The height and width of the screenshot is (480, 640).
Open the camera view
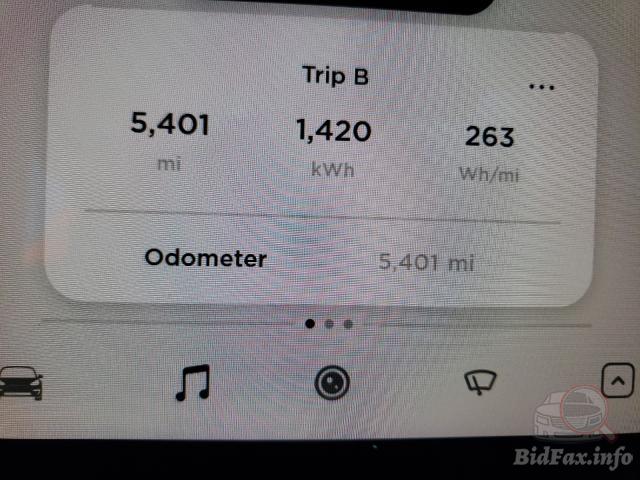click(332, 382)
